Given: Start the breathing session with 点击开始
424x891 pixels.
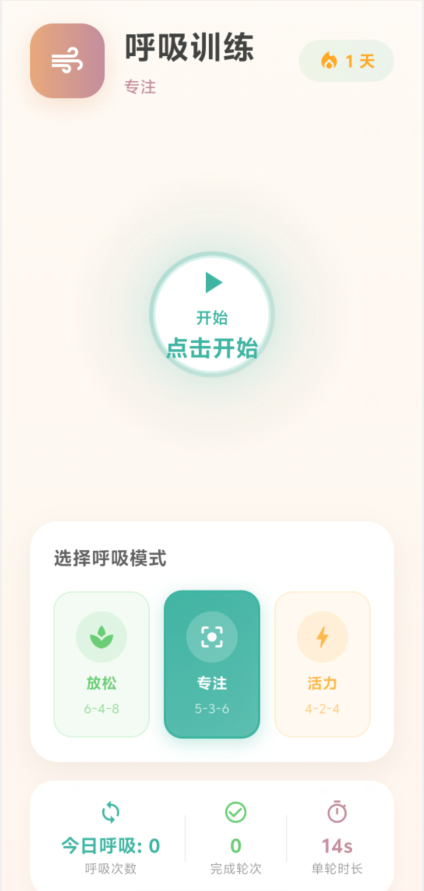Looking at the screenshot, I should coord(212,314).
